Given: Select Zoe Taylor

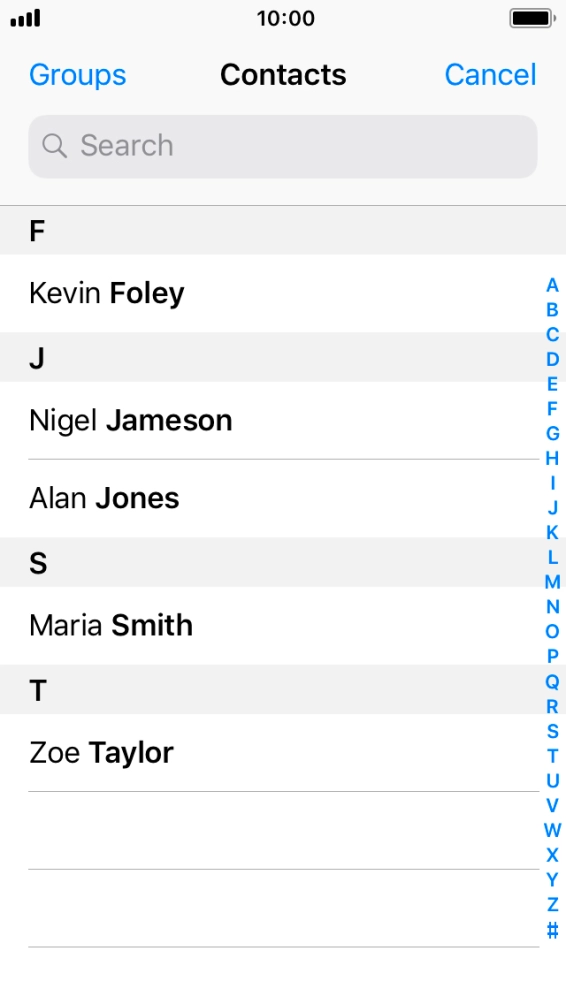Looking at the screenshot, I should 270,753.
